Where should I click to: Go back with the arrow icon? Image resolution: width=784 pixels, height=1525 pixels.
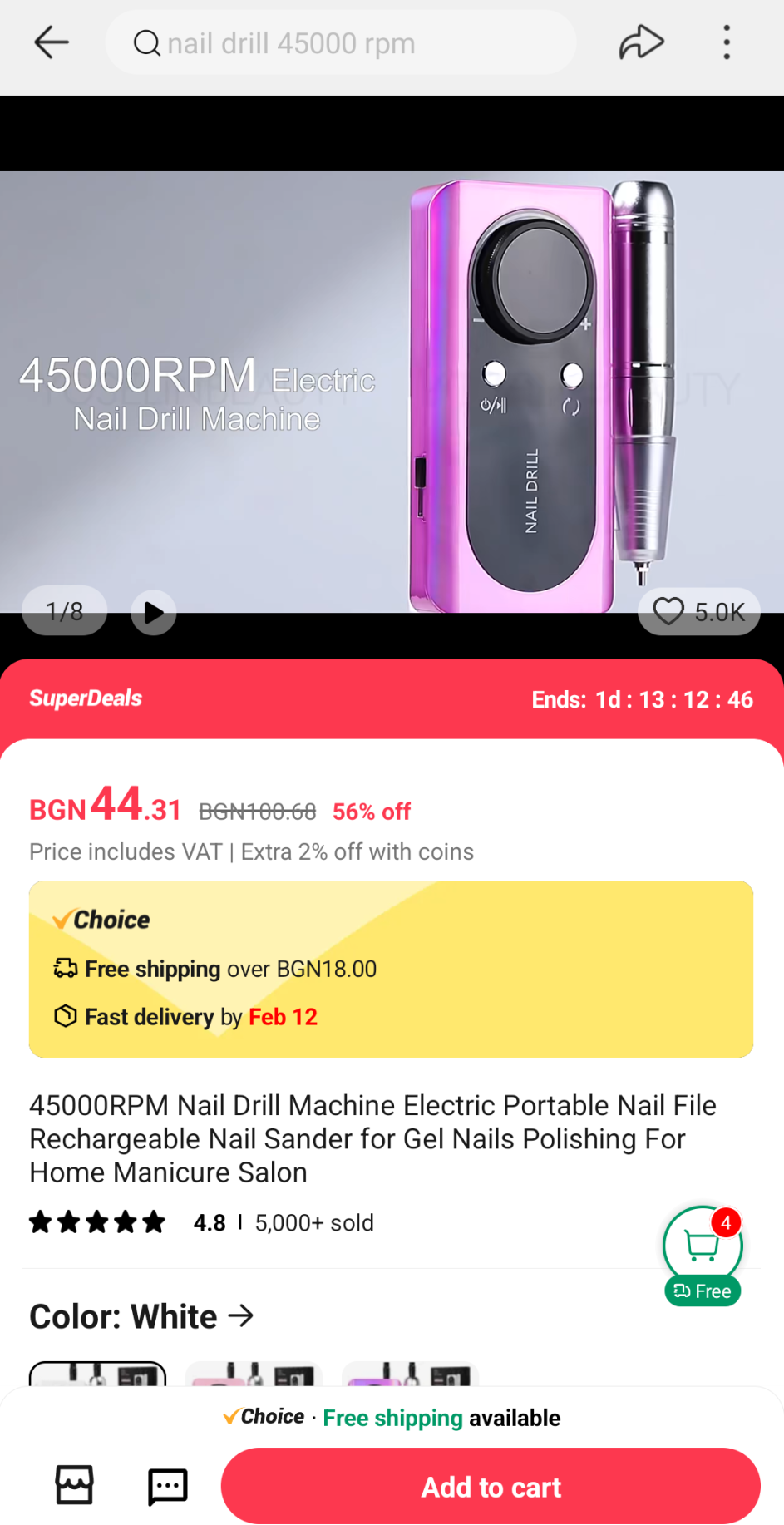click(51, 42)
